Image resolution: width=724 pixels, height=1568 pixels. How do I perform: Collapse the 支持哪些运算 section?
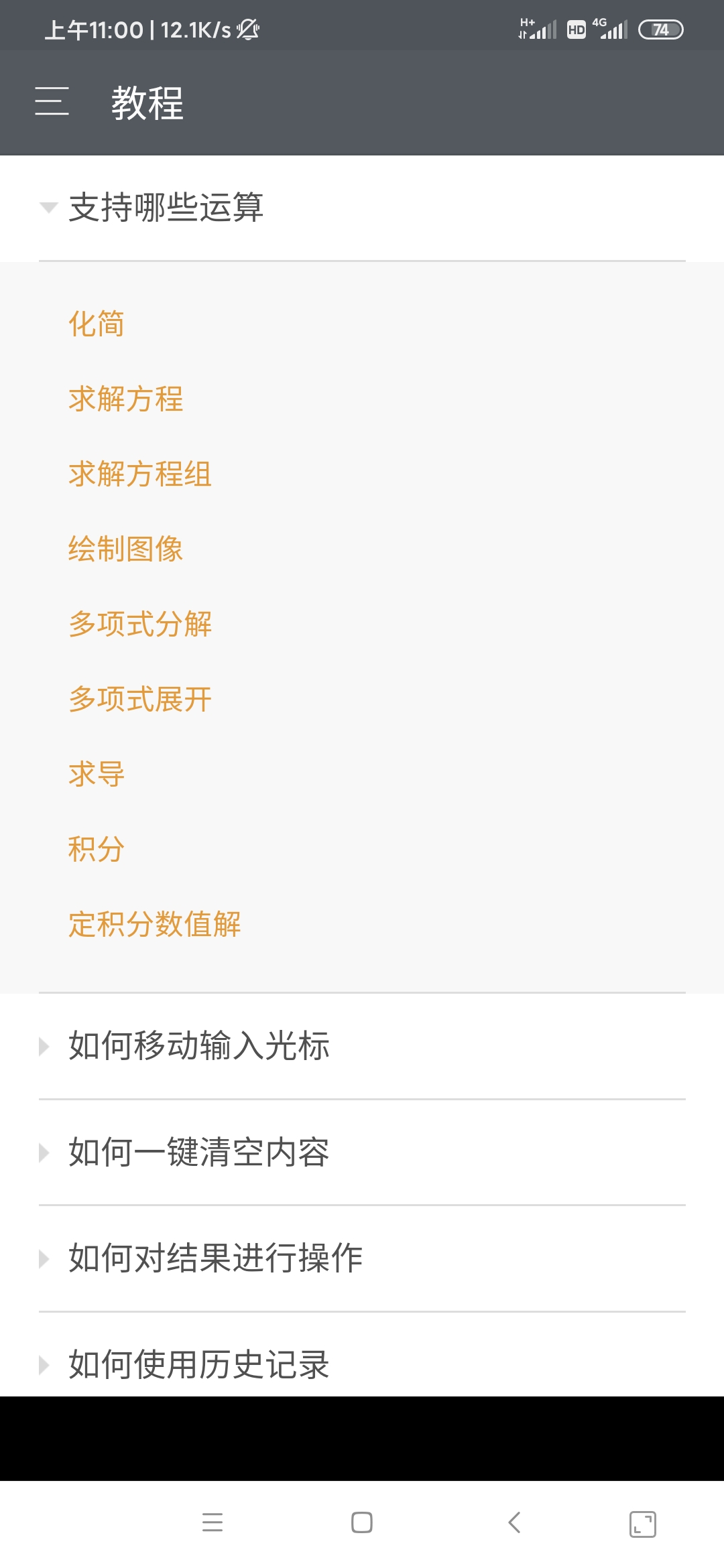pos(165,207)
